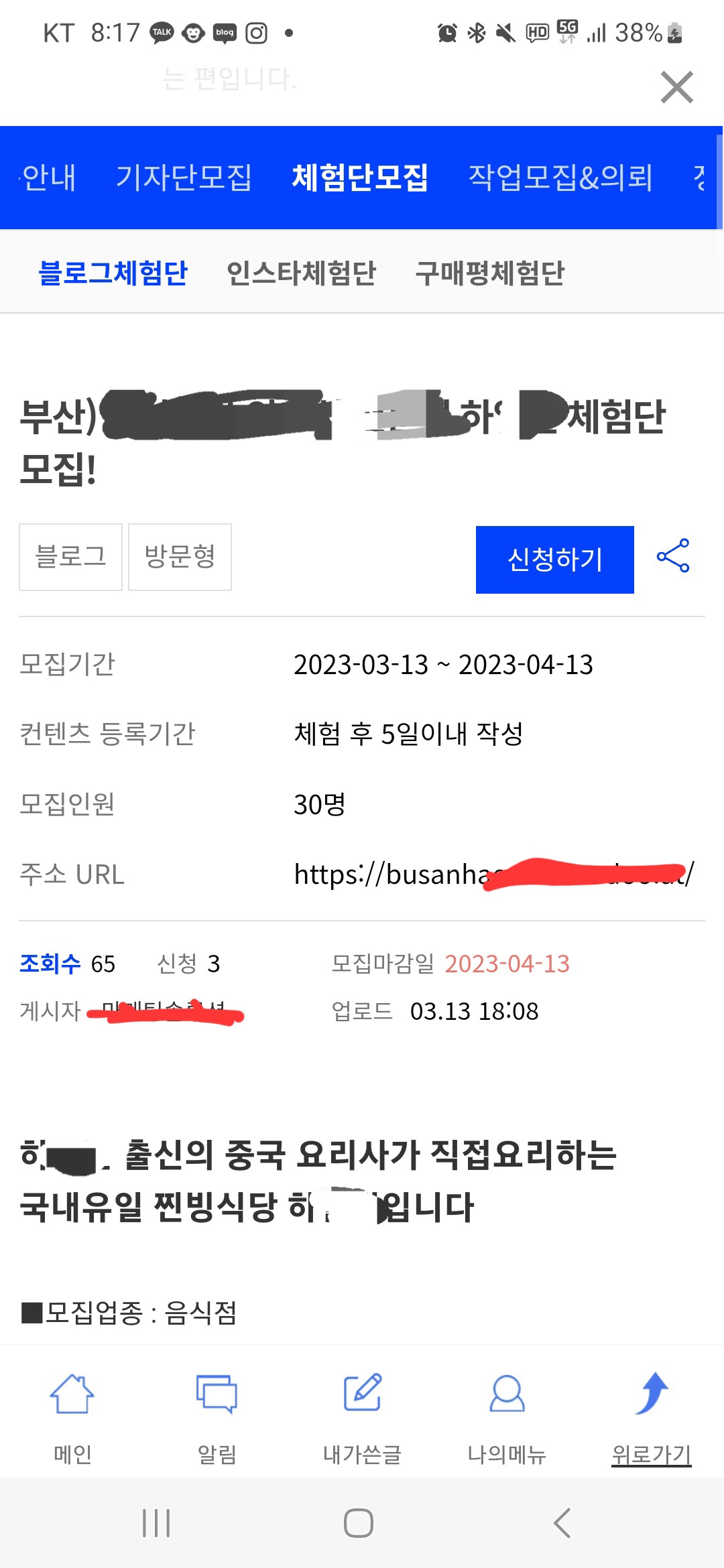Open 알림 notifications in the bottom bar
The height and width of the screenshot is (1568, 724).
217,1414
